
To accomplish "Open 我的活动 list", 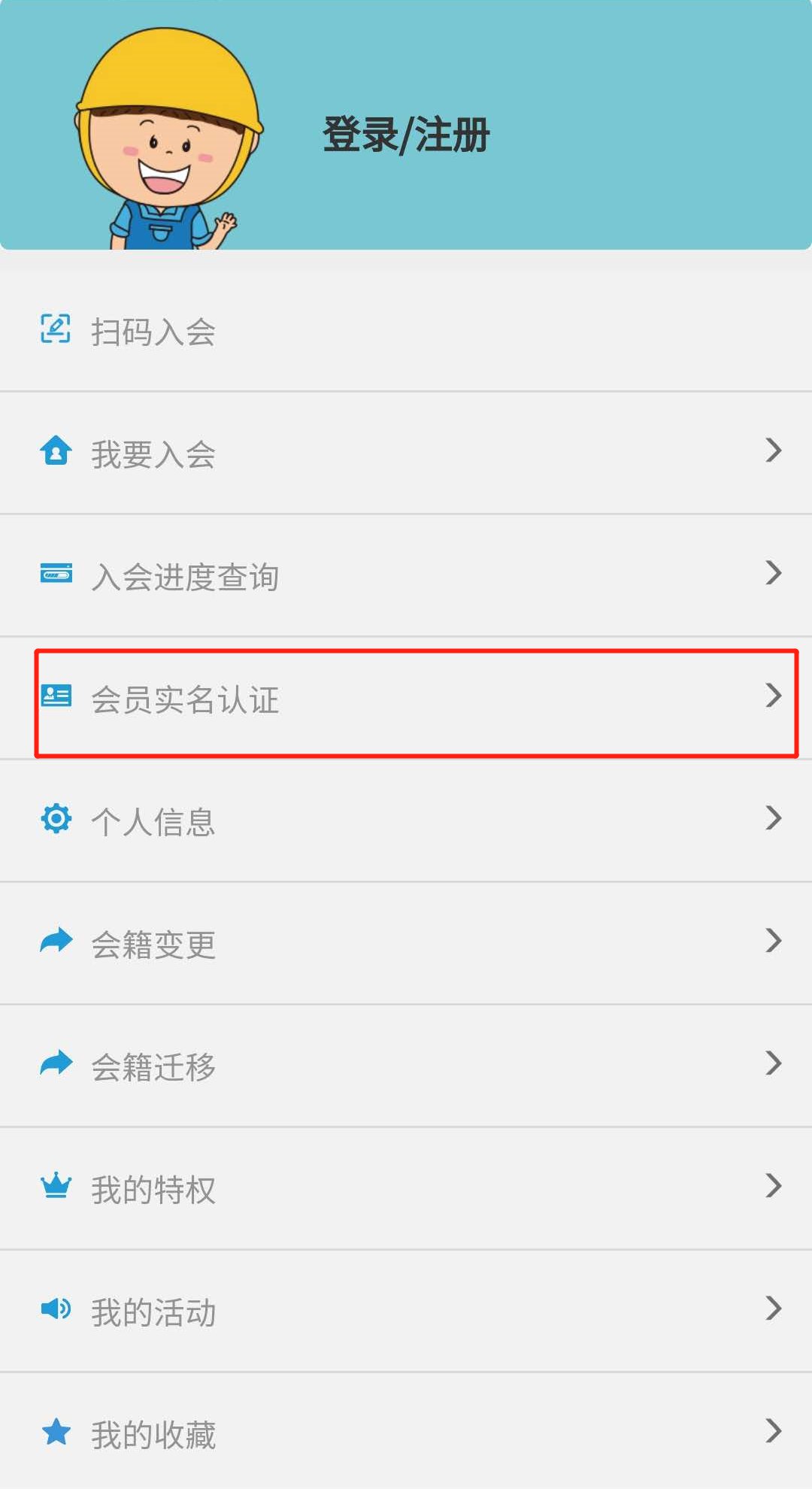I will 406,1312.
